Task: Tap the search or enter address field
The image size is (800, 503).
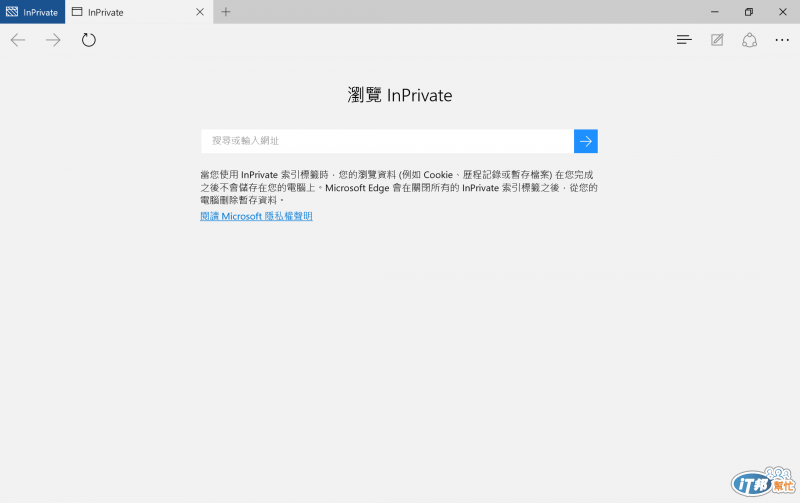Action: 387,141
